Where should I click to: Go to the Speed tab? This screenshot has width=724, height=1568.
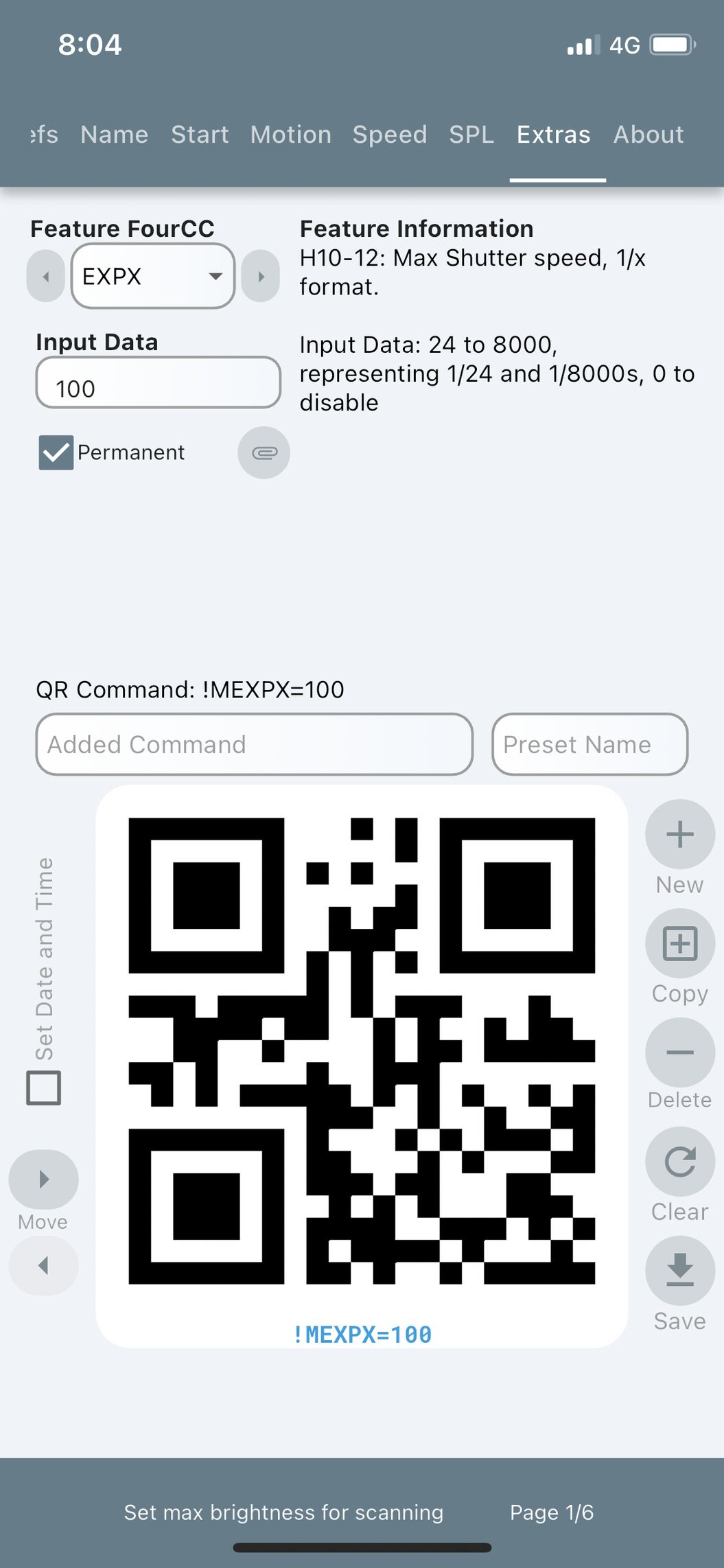(x=390, y=135)
